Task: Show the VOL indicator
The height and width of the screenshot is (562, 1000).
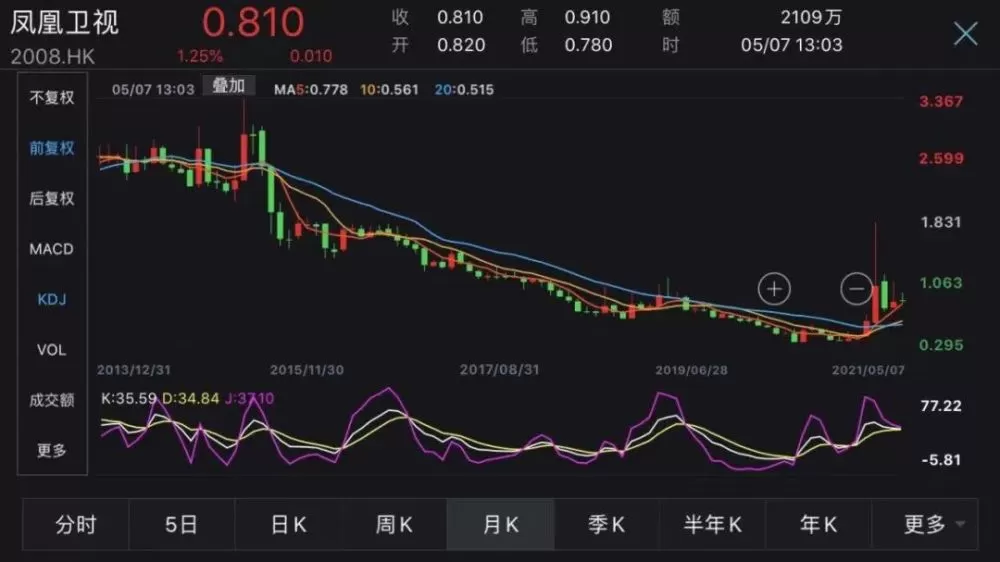Action: (x=52, y=350)
